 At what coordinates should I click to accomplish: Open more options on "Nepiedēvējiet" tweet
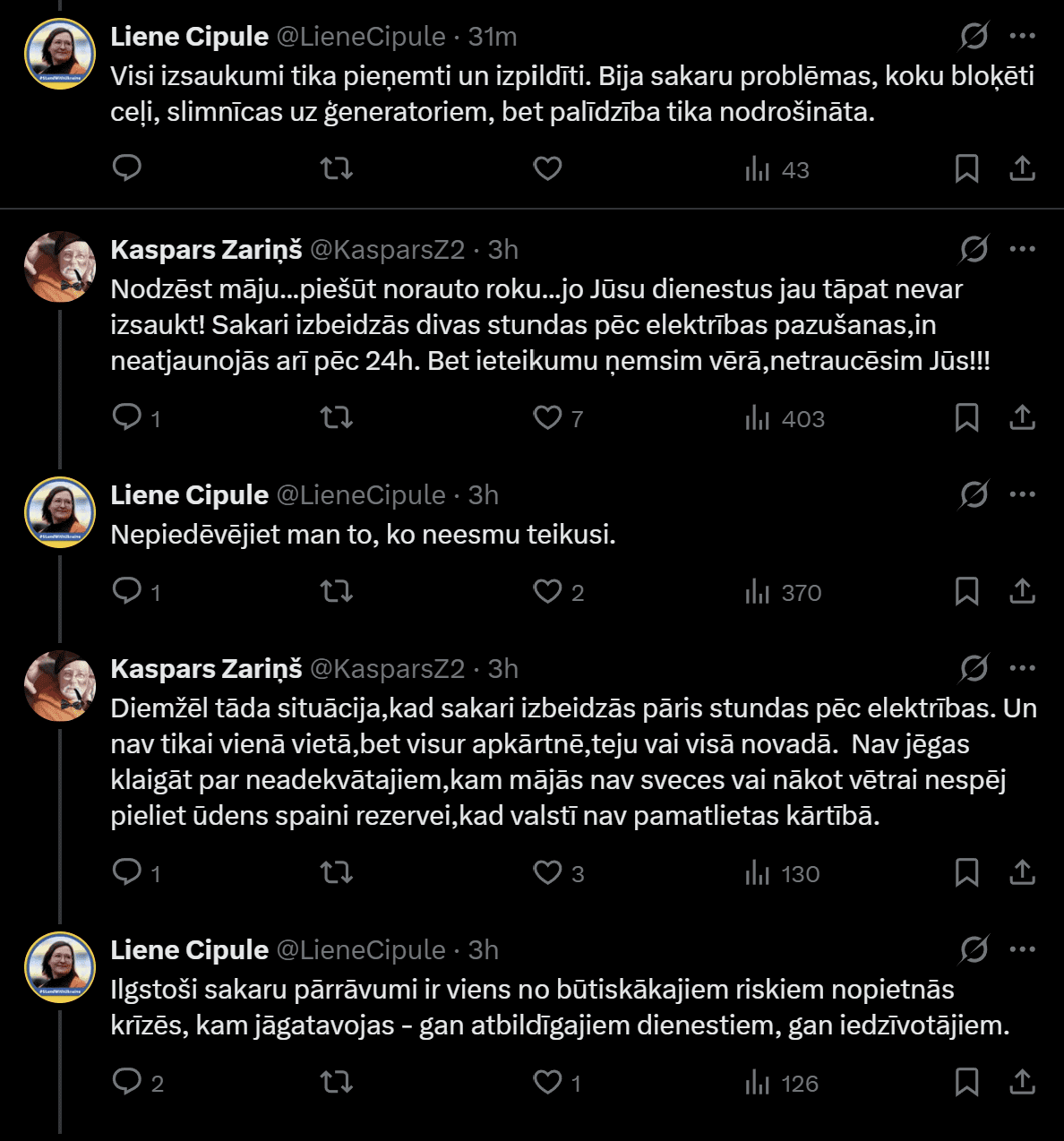(1022, 494)
